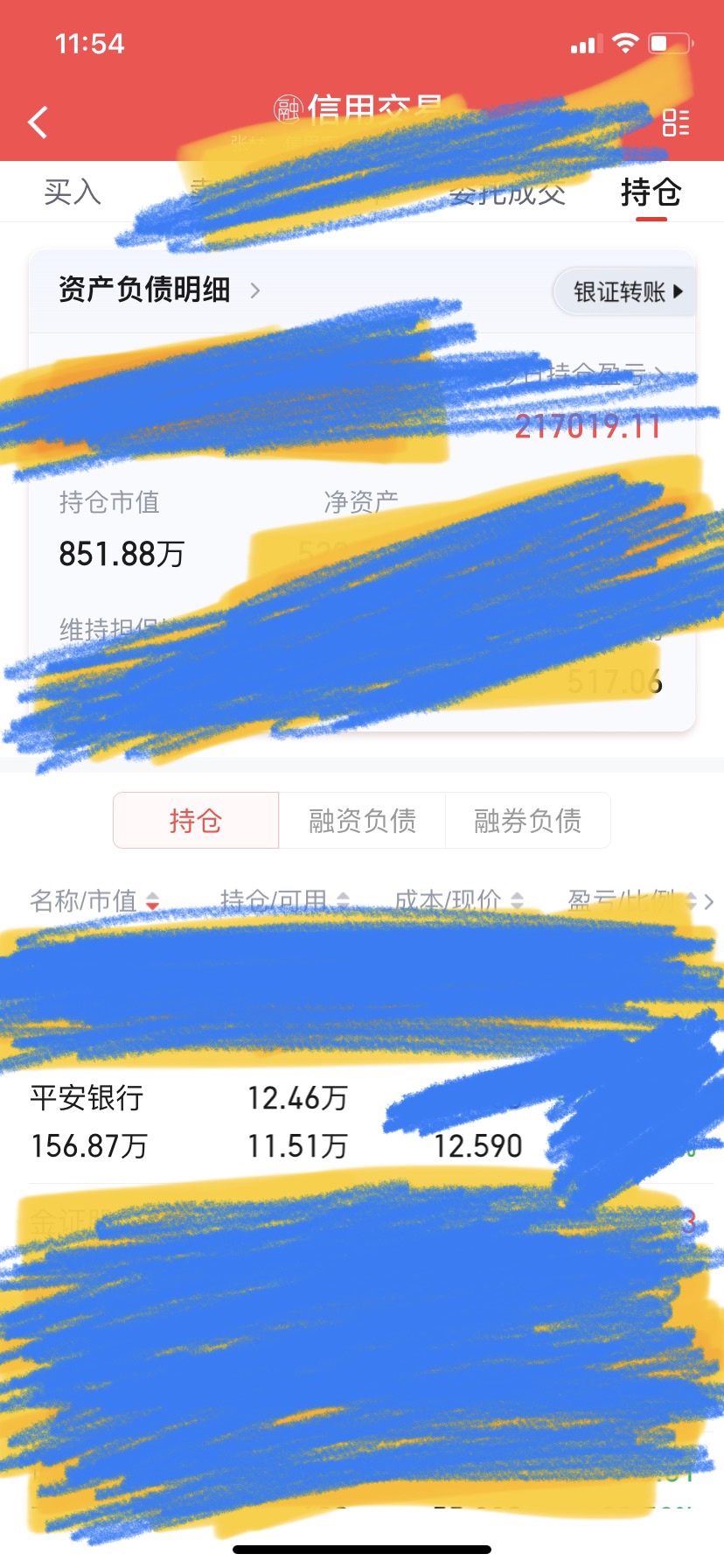Tap the cellular signal icon in status bar
Screen dimensions: 724x1568
pos(584,42)
